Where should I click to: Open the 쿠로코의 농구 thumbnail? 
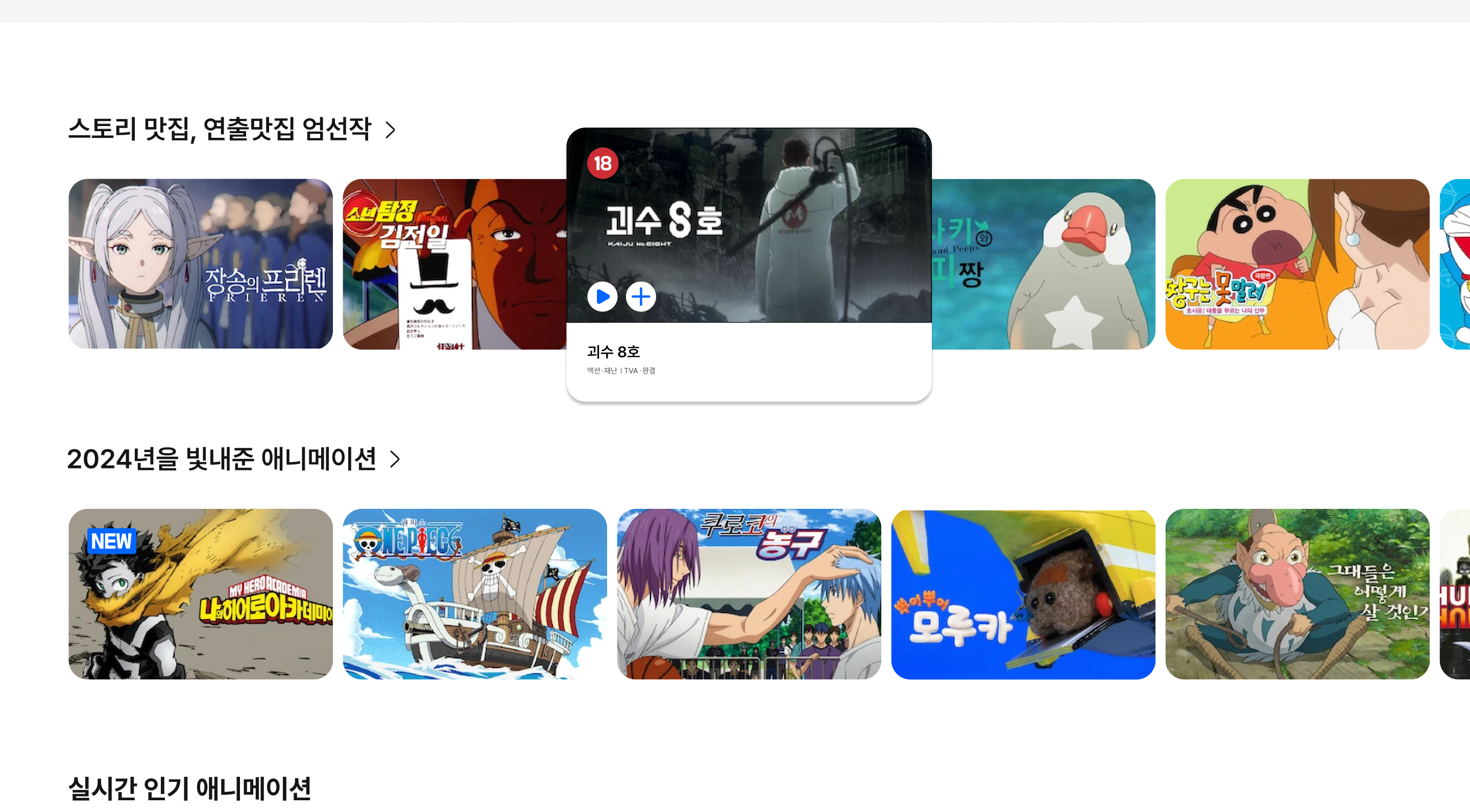coord(749,594)
